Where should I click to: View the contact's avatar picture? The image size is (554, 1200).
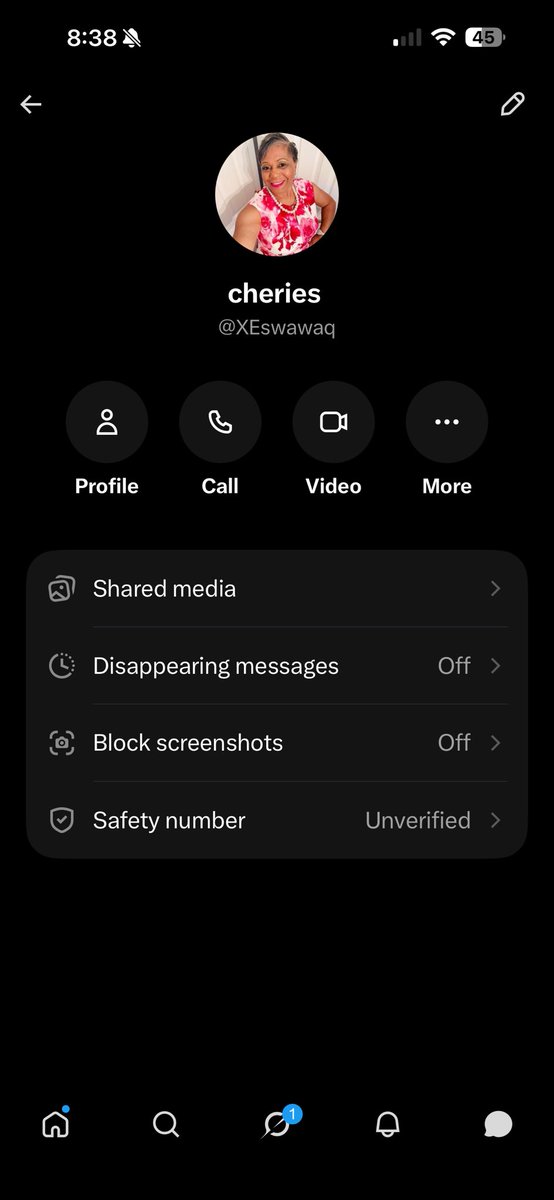(x=277, y=195)
